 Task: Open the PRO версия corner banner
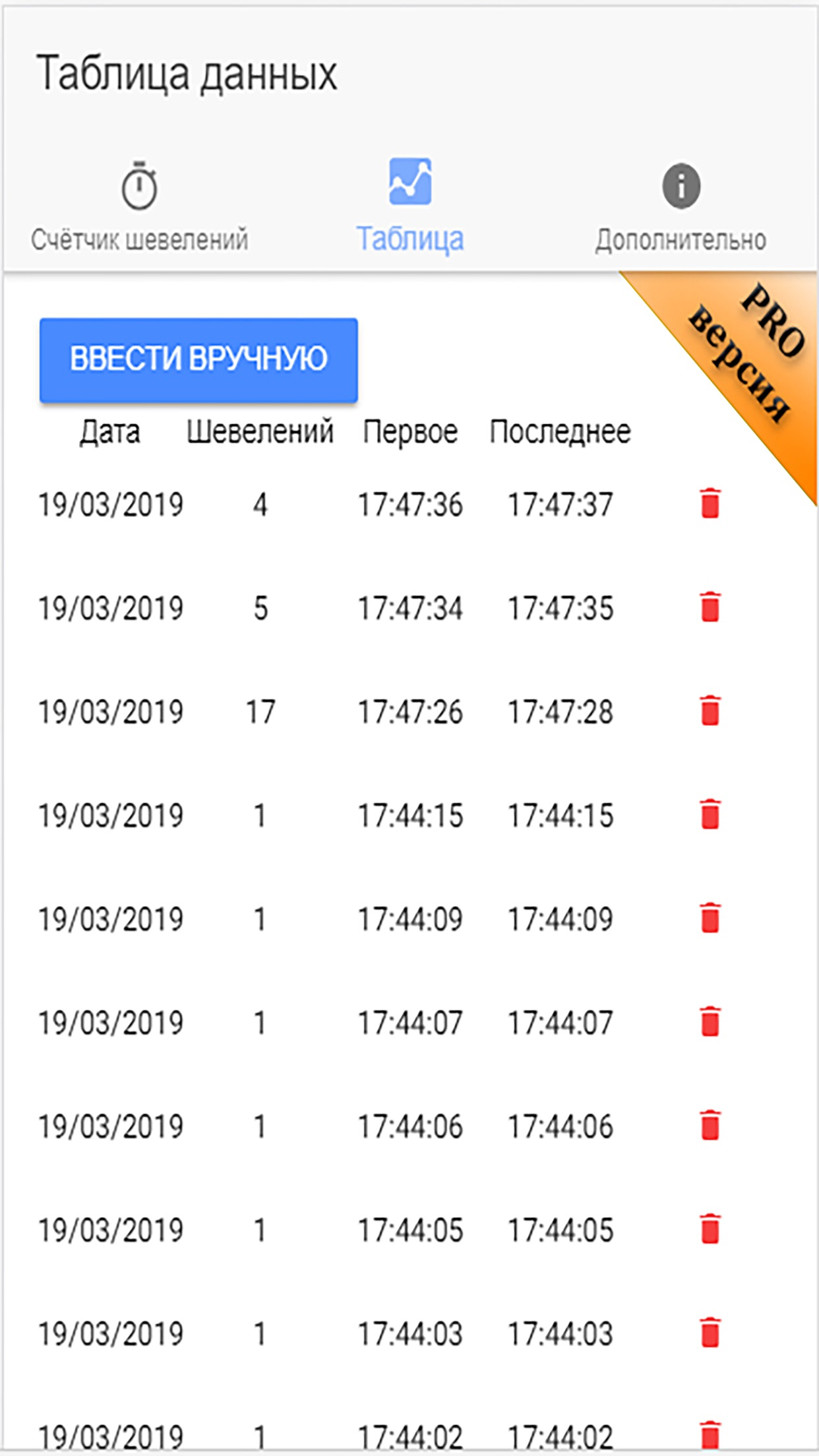(x=745, y=356)
